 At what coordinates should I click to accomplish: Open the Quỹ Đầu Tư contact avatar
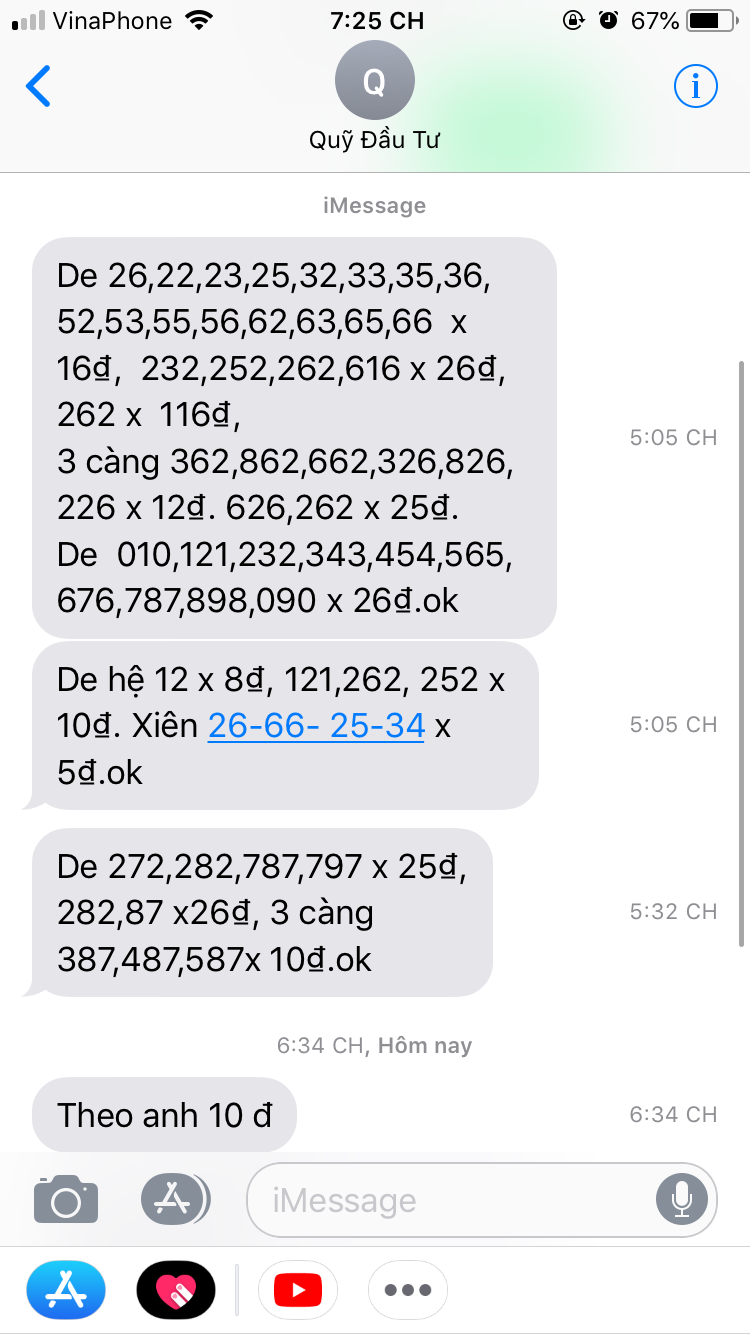click(x=374, y=81)
